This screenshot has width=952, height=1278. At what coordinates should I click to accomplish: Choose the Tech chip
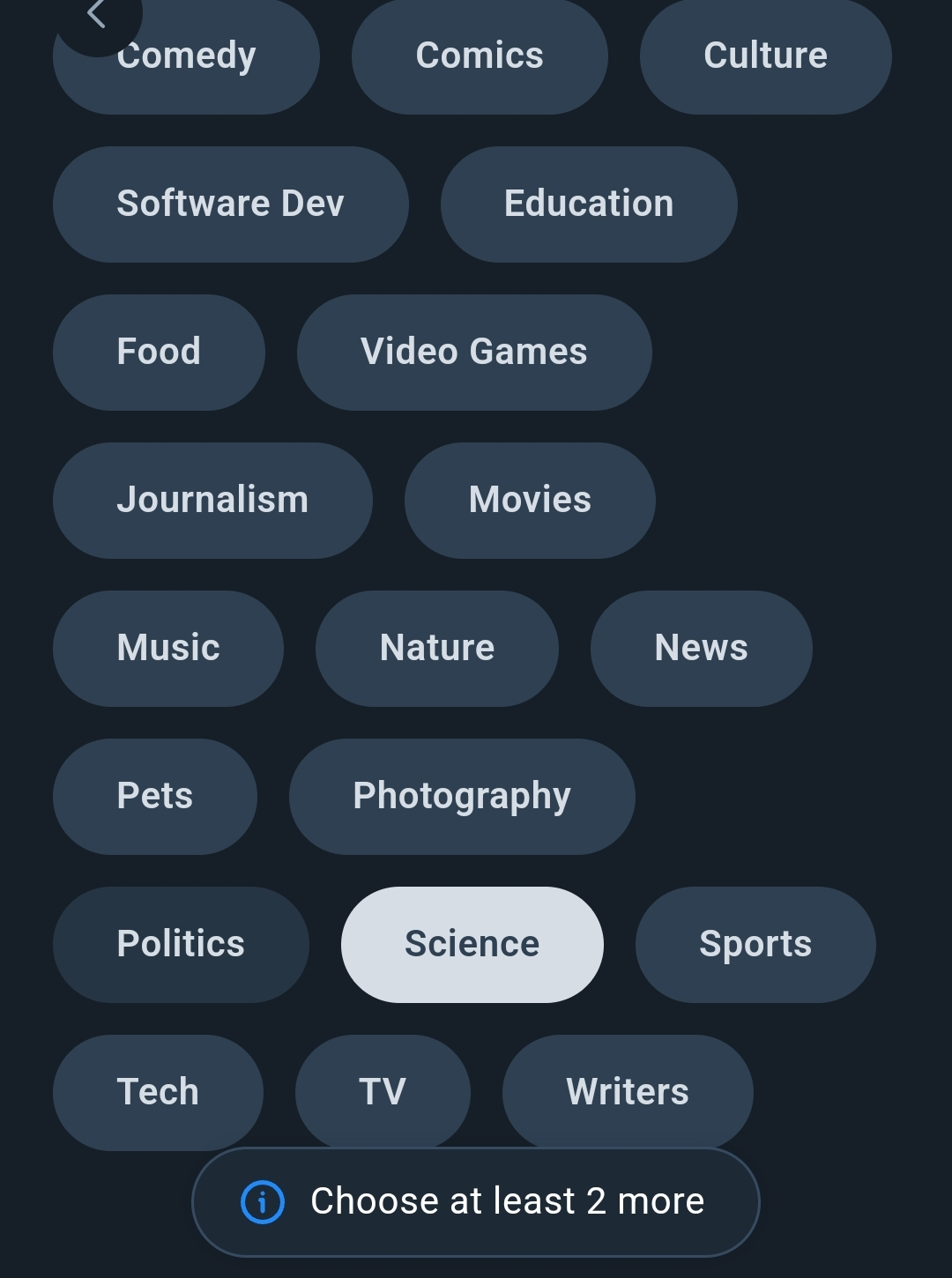tap(158, 1093)
